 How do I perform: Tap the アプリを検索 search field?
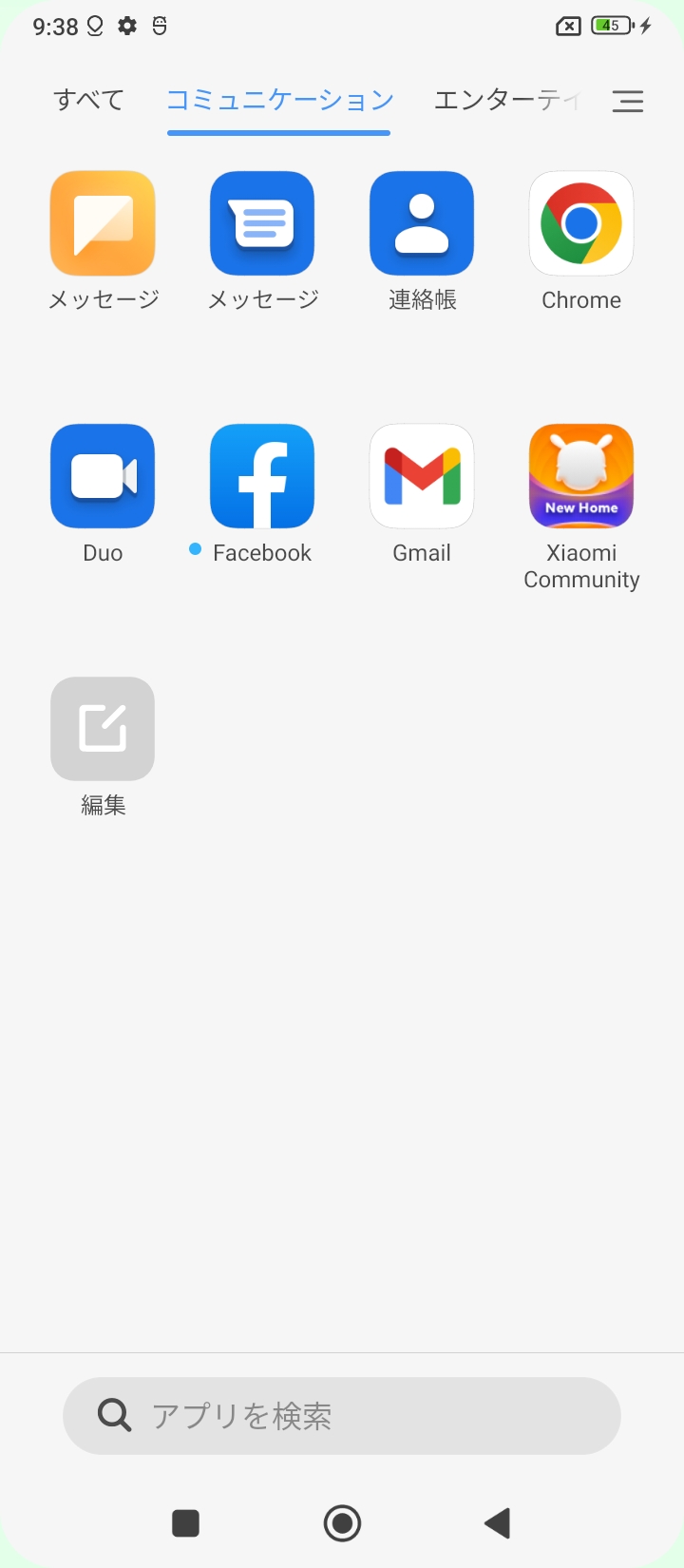click(x=342, y=1416)
